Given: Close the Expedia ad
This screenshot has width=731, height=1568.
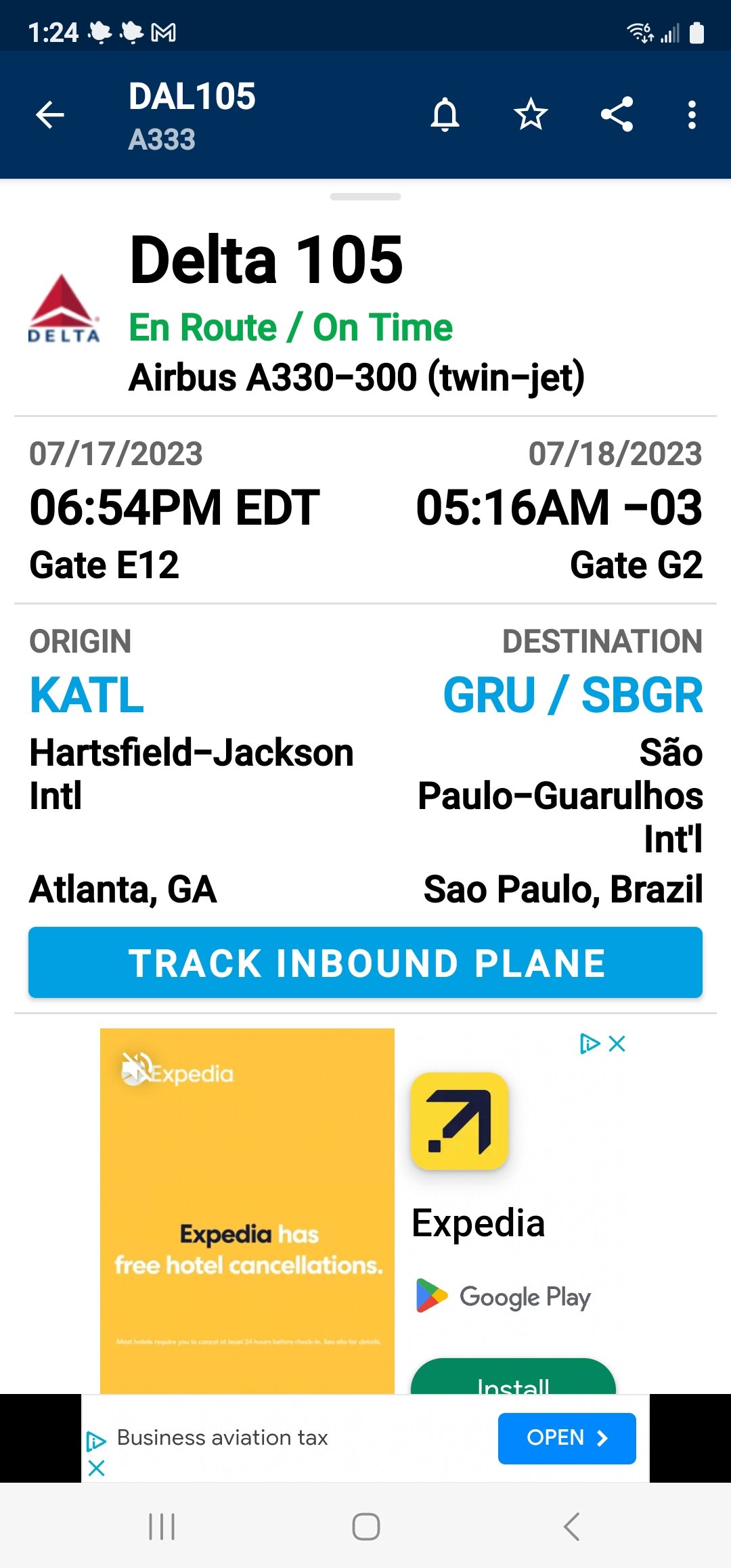Looking at the screenshot, I should (x=617, y=1043).
